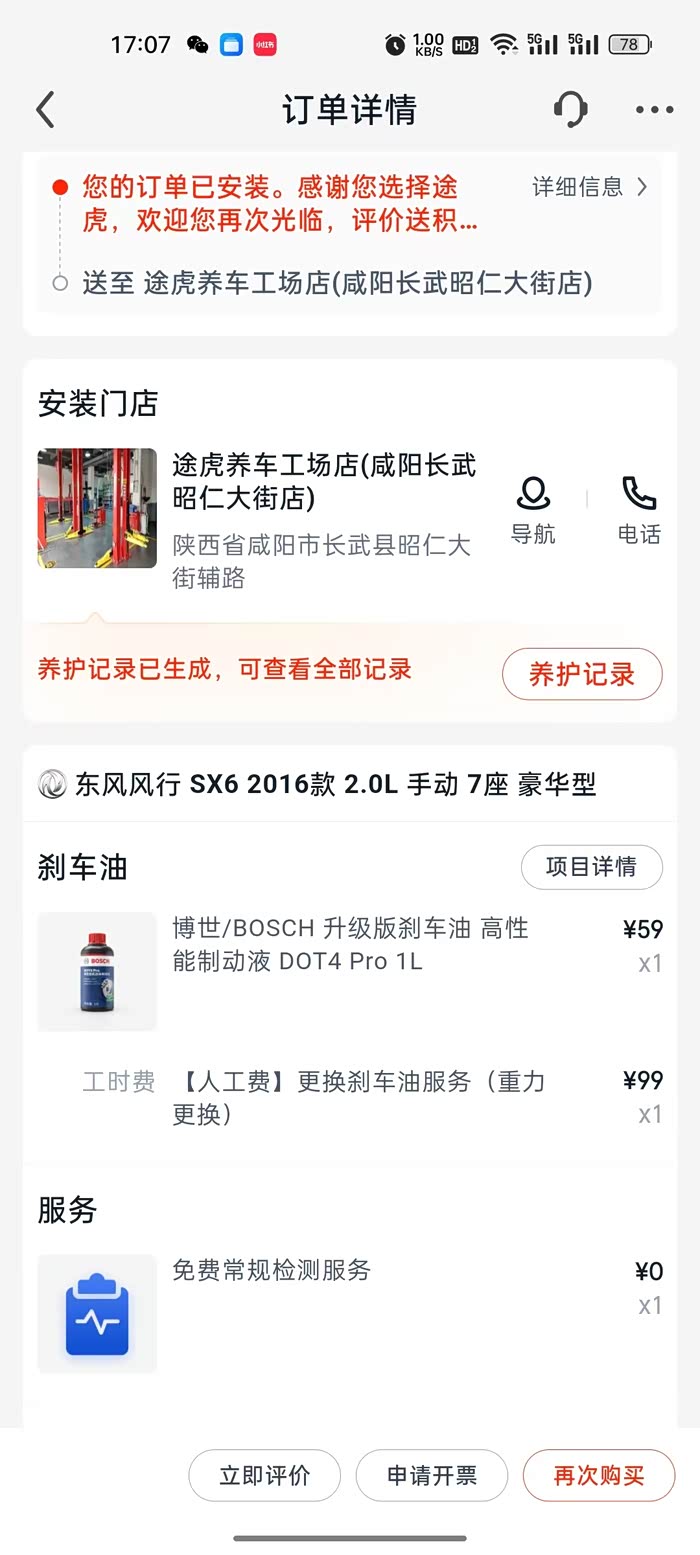Screen dimensions: 700x1555
Task: Tap 立即评价 to review order
Action: tap(265, 1475)
